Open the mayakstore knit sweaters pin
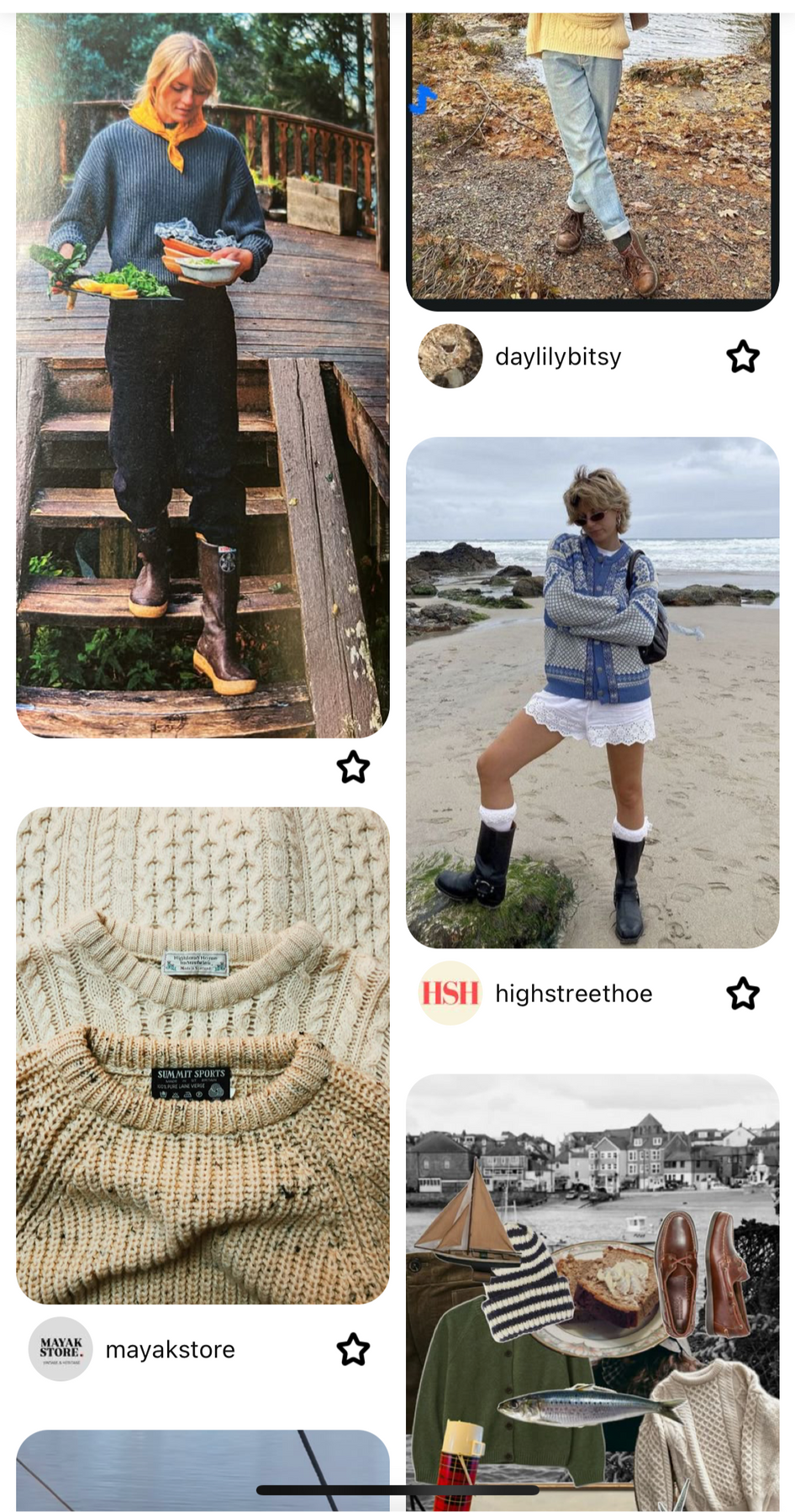Screen dimensions: 795x1512 coord(203,1054)
